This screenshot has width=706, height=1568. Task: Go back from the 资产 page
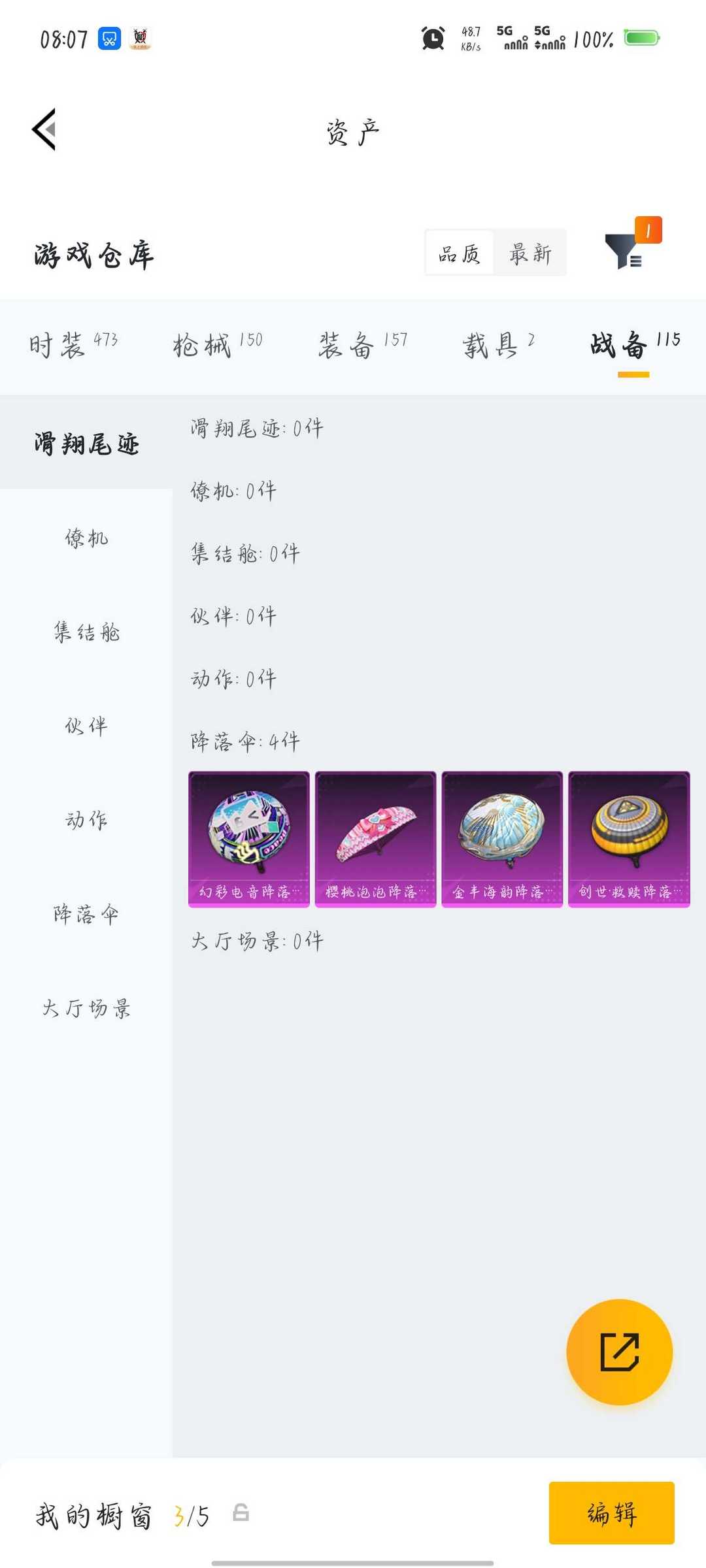44,129
